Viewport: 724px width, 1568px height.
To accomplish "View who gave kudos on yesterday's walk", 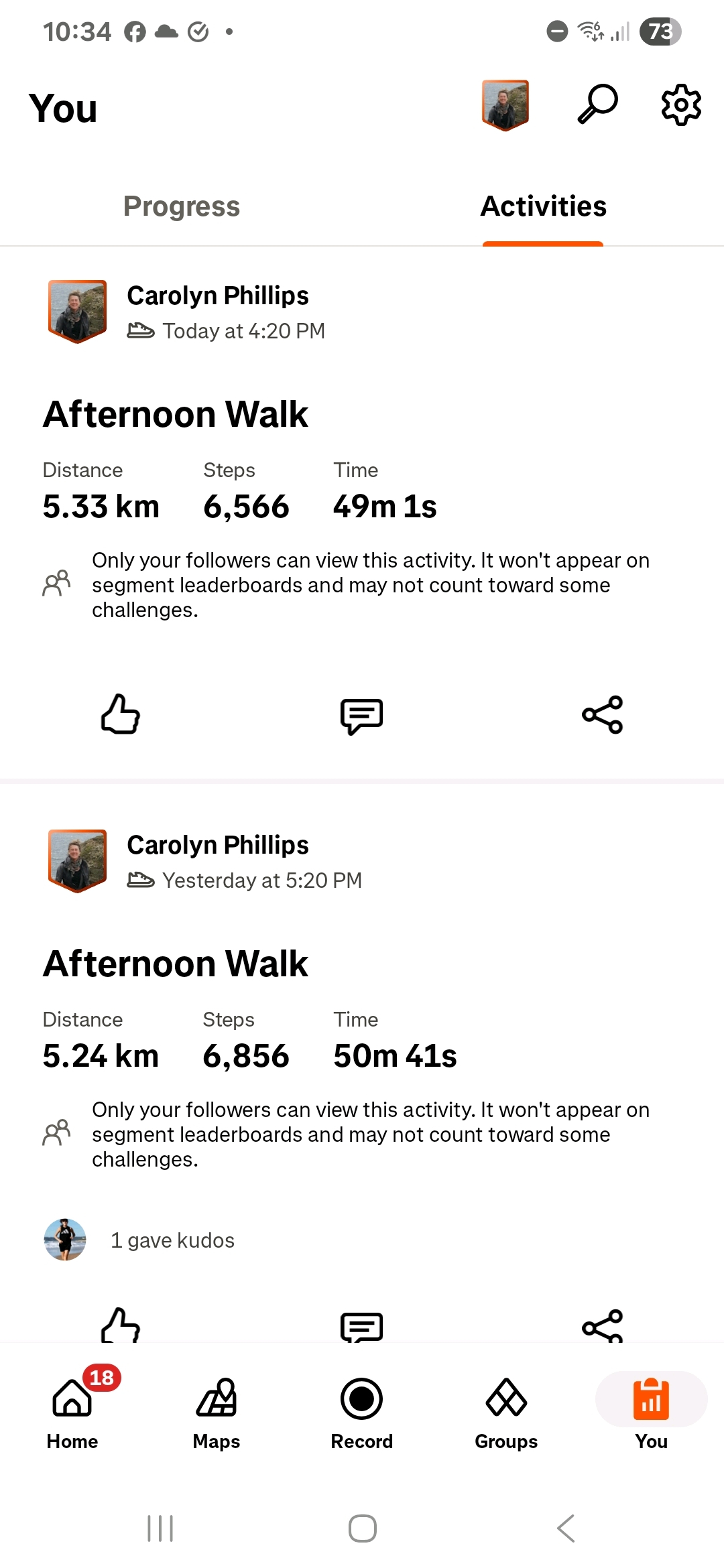I will tap(172, 1240).
